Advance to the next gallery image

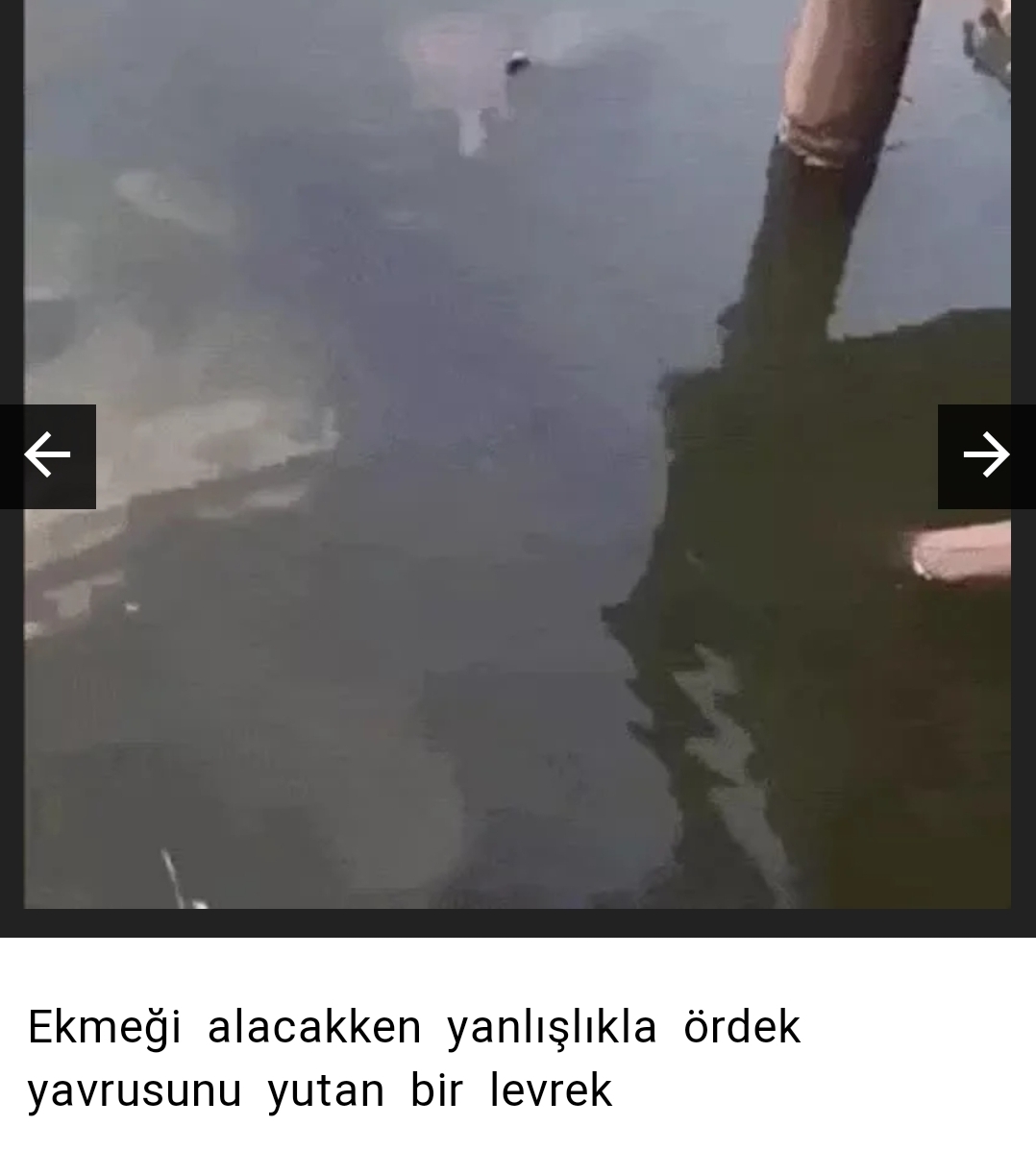pos(986,455)
